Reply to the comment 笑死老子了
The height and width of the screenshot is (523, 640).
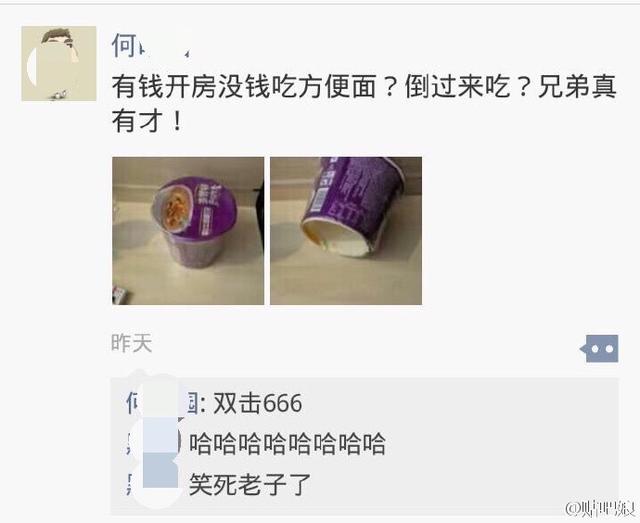[250, 485]
